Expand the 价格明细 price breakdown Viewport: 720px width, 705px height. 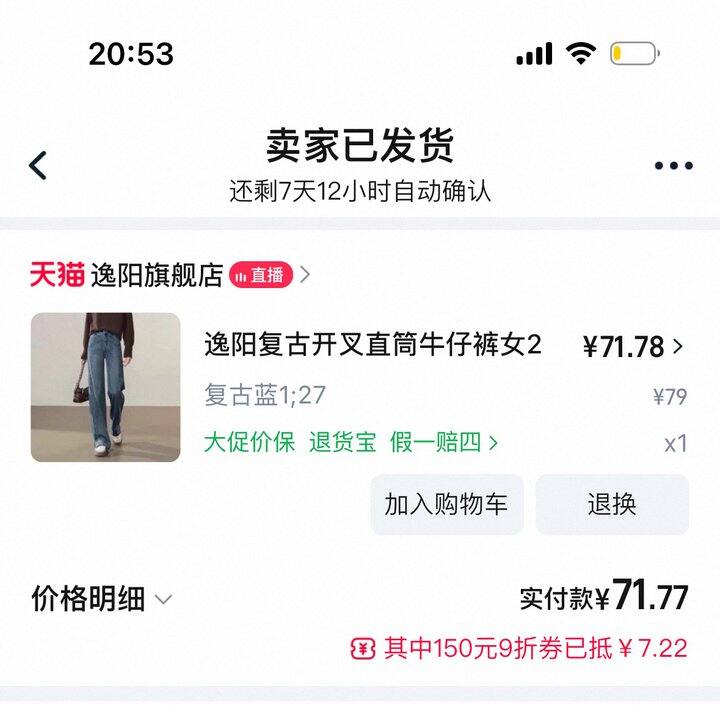coord(102,599)
